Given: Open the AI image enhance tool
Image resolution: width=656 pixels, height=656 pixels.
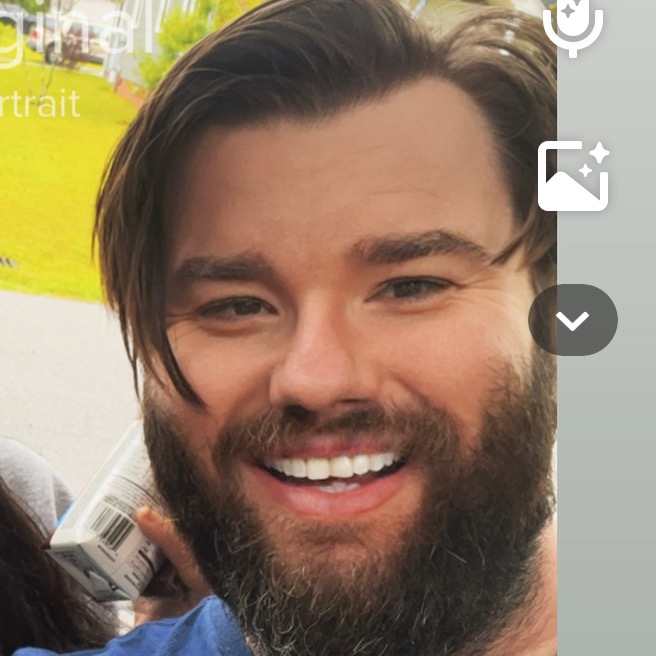Looking at the screenshot, I should point(573,176).
